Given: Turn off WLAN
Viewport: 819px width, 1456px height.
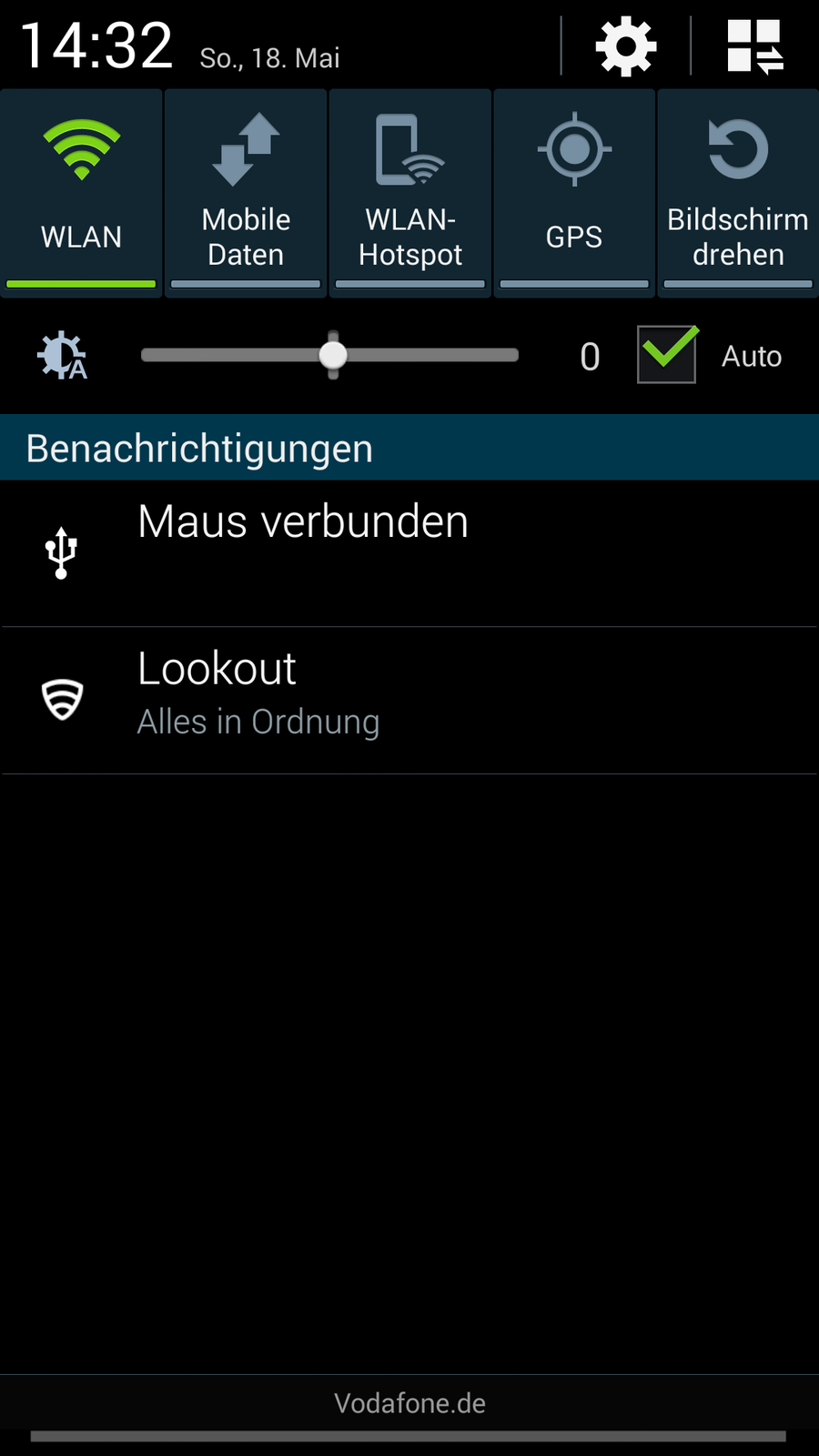Looking at the screenshot, I should pyautogui.click(x=82, y=193).
